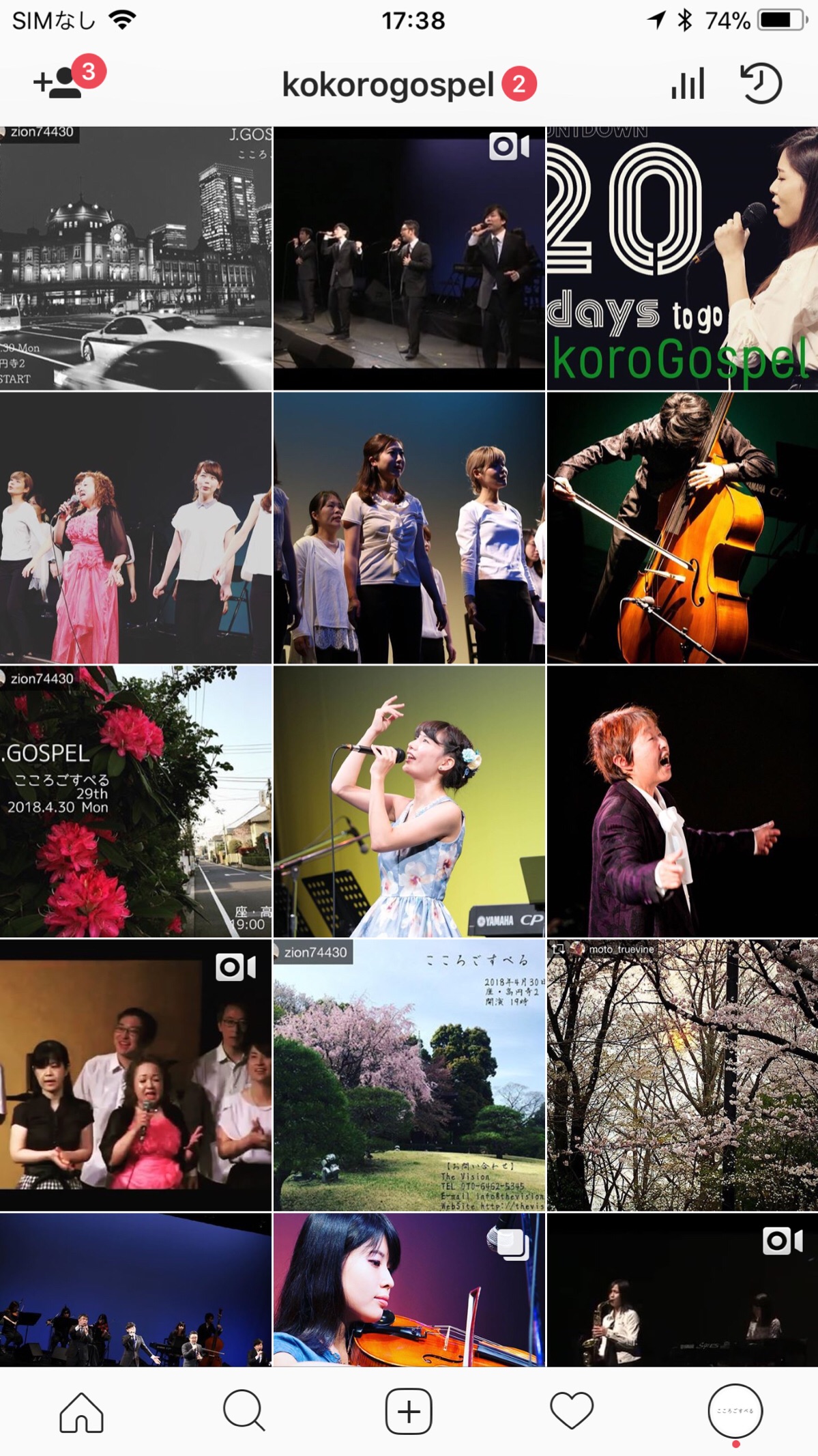Image resolution: width=818 pixels, height=1456 pixels.
Task: Open the kokorogospel account switcher
Action: pos(388,85)
